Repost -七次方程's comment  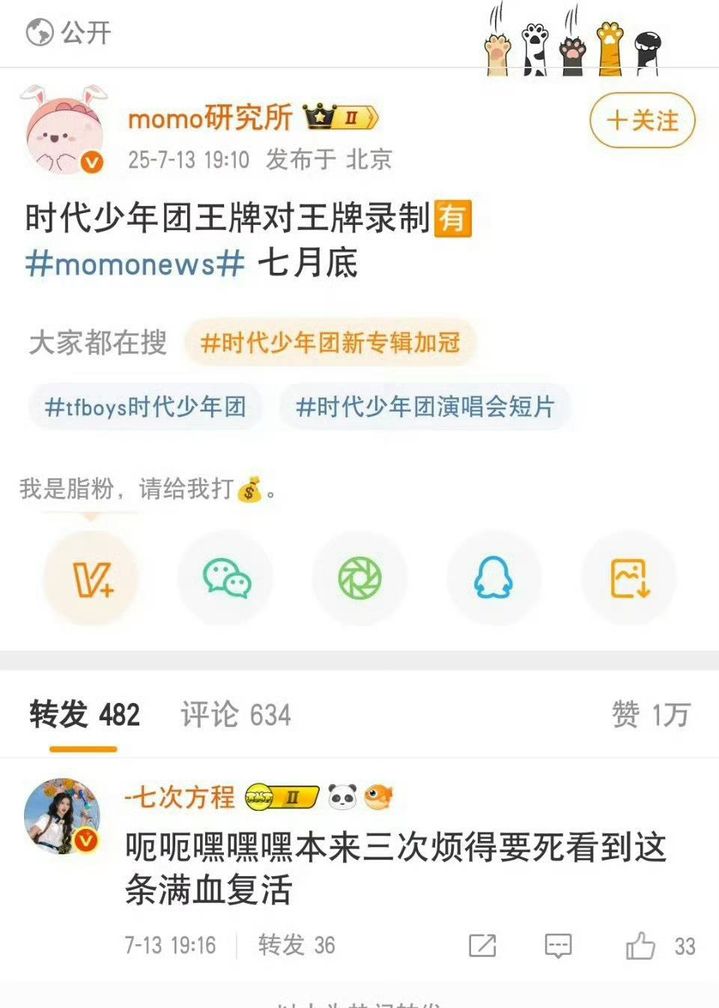tap(482, 945)
